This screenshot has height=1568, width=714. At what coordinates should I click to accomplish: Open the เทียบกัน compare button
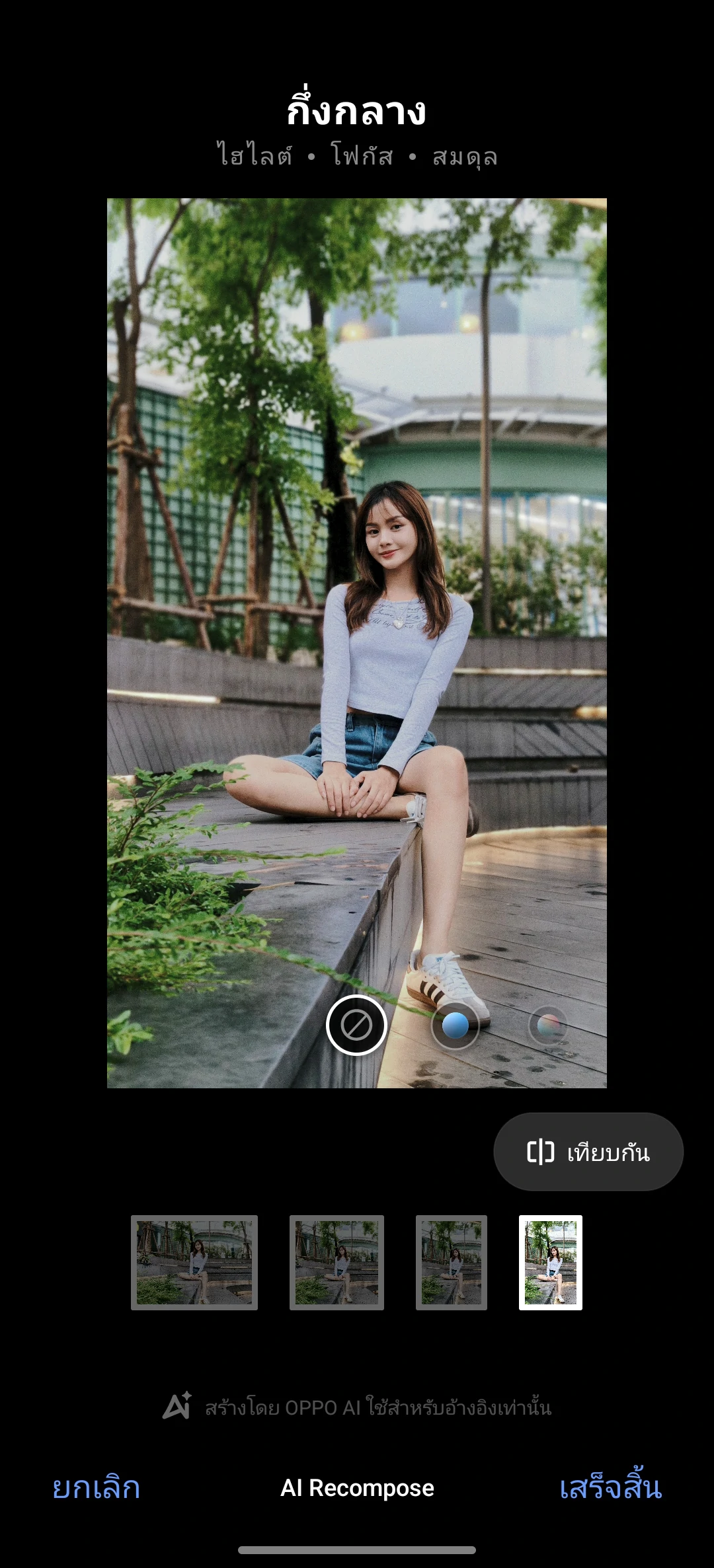588,1152
